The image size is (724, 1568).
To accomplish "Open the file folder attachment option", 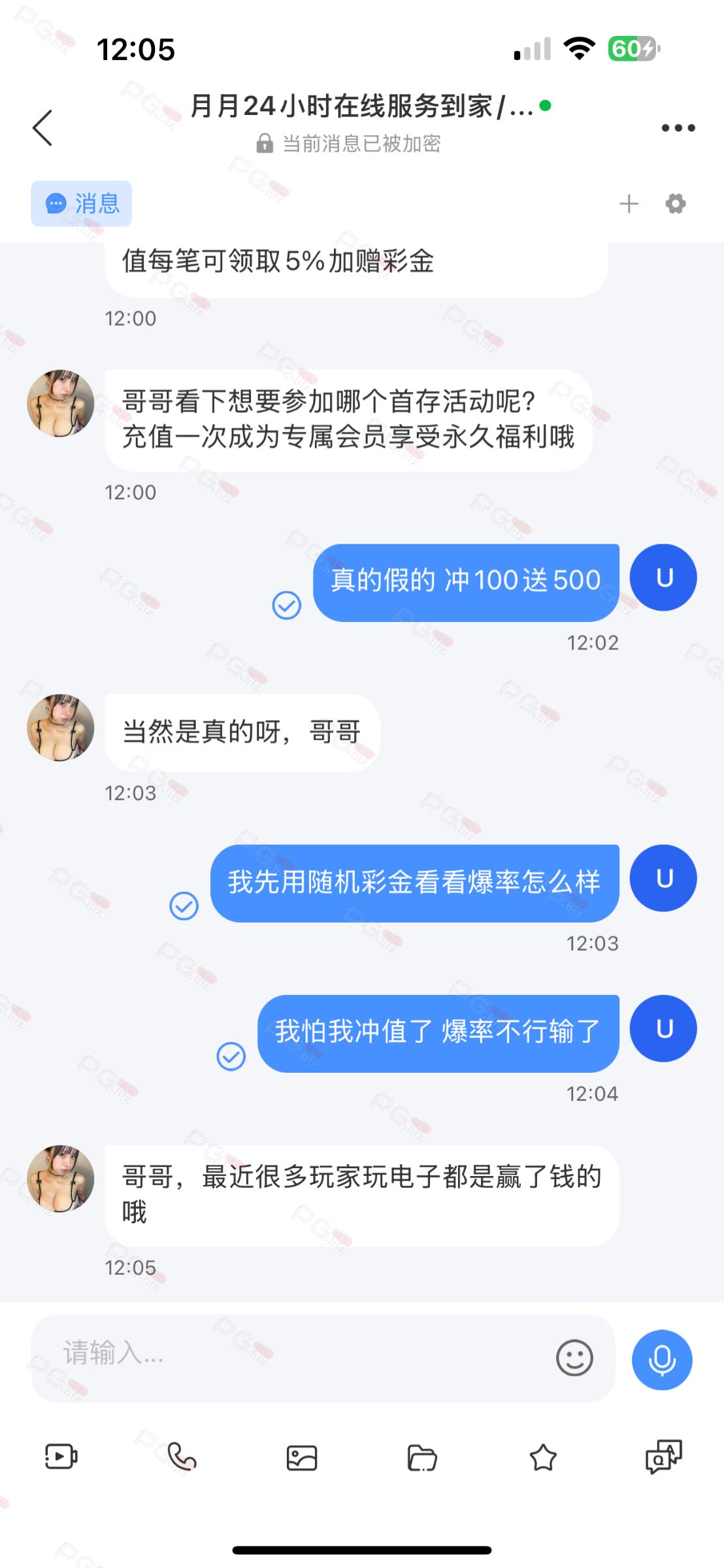I will pyautogui.click(x=422, y=1458).
